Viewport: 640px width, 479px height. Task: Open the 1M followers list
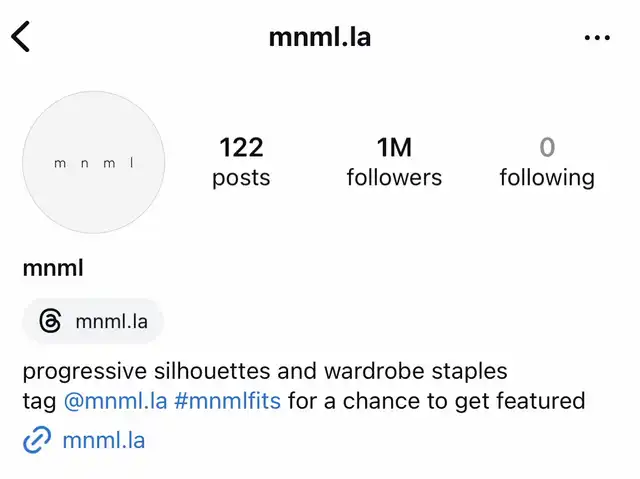[x=394, y=162]
